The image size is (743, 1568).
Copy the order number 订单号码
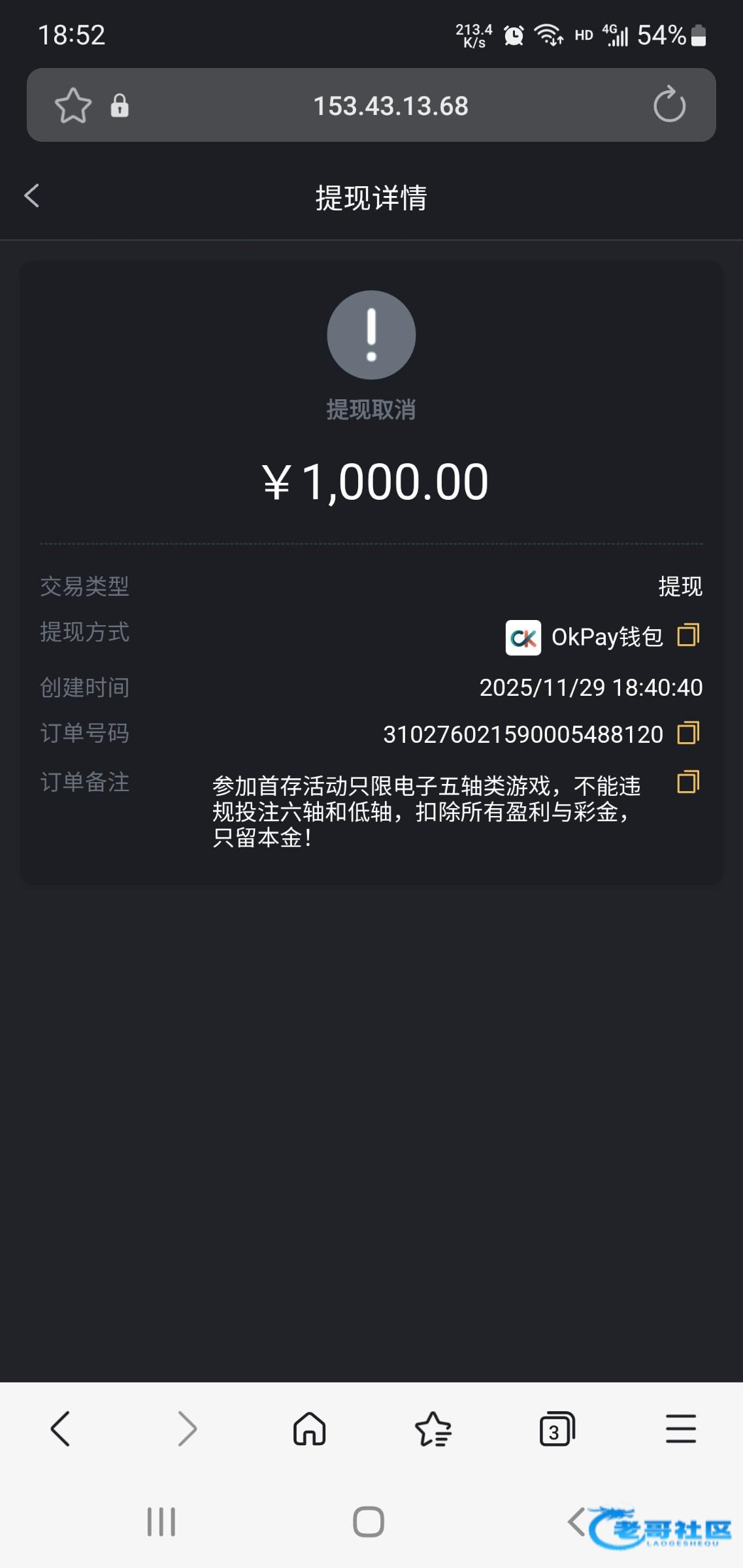point(688,733)
